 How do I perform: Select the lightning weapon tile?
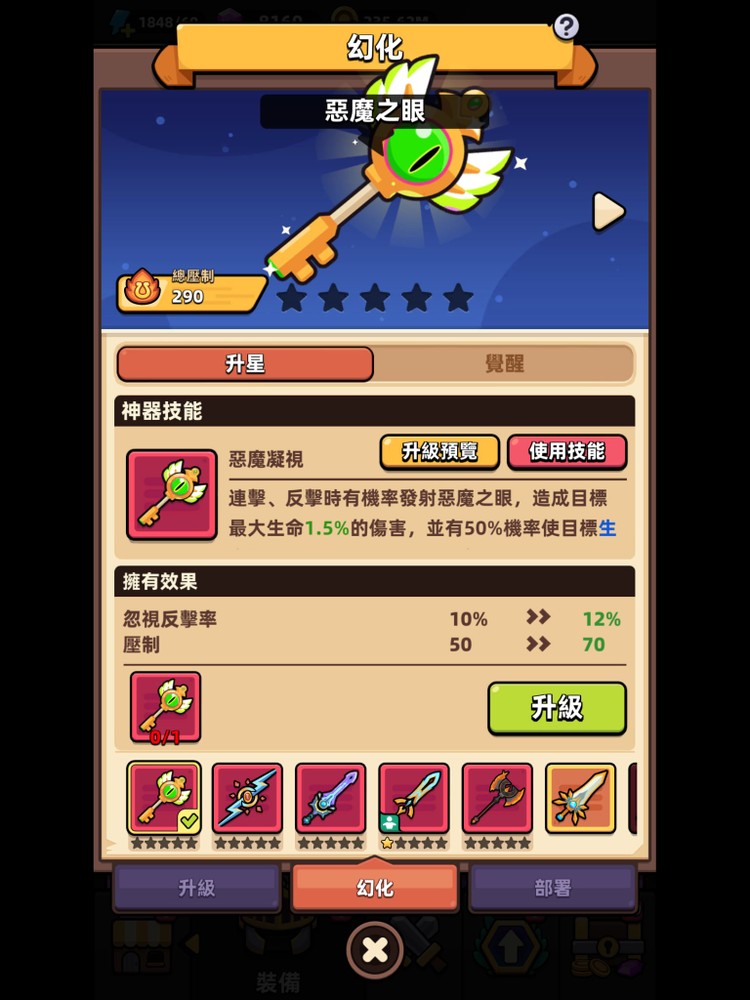(x=247, y=797)
